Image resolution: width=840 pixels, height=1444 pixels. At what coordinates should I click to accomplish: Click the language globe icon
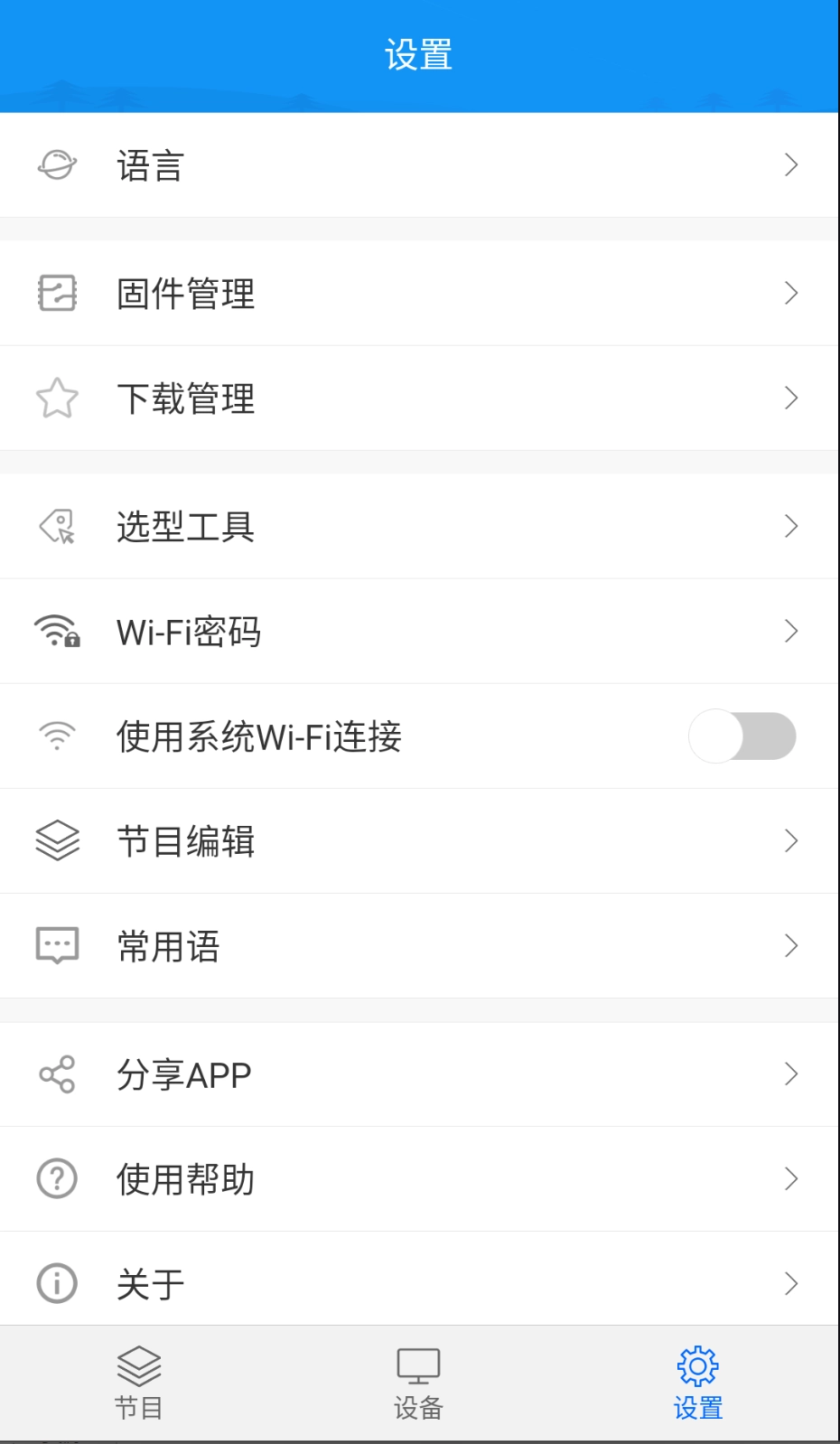click(56, 164)
